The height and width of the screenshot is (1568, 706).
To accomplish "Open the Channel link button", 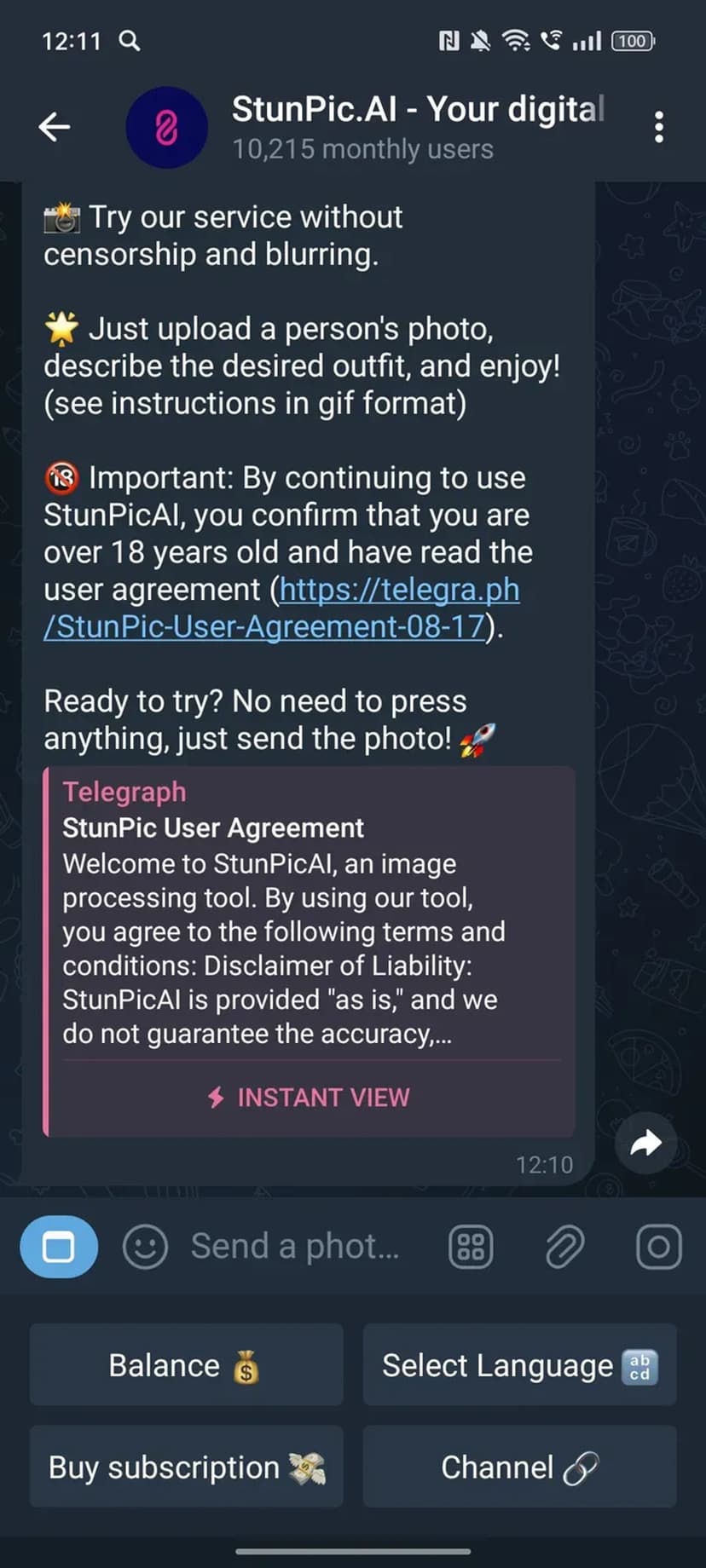I will pyautogui.click(x=519, y=1467).
